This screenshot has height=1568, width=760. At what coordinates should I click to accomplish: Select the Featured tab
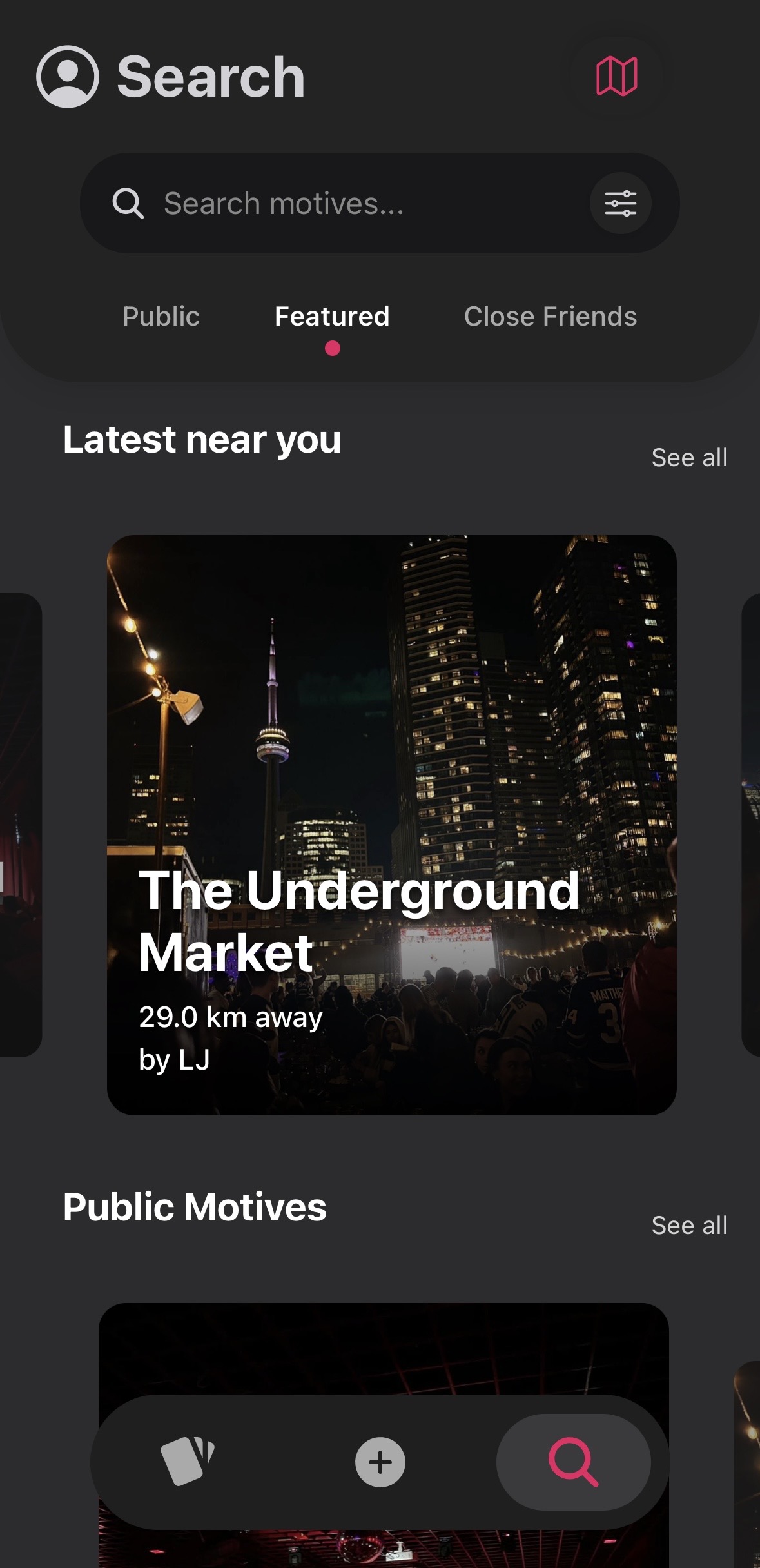point(331,317)
